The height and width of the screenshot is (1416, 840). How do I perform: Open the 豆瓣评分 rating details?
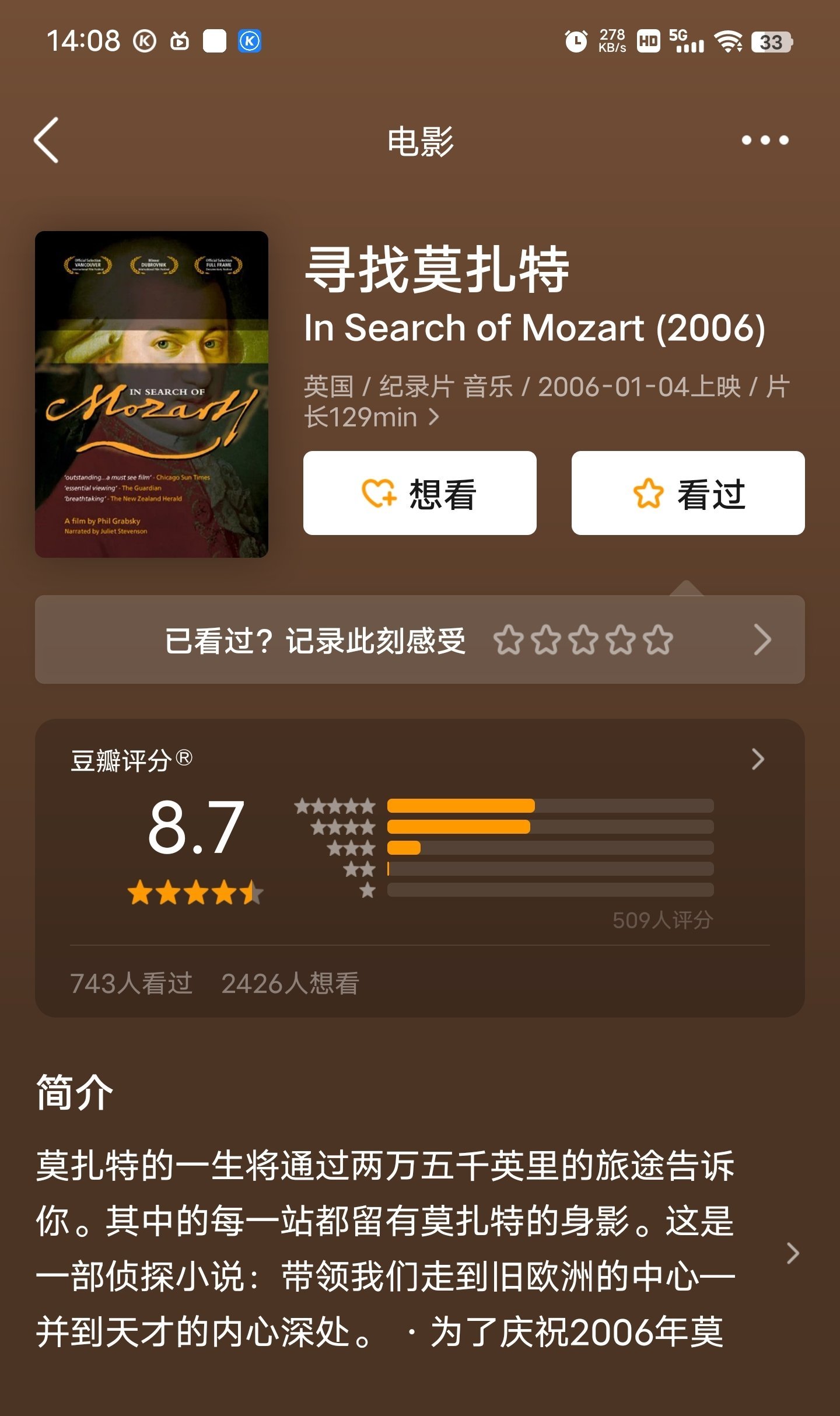[757, 759]
